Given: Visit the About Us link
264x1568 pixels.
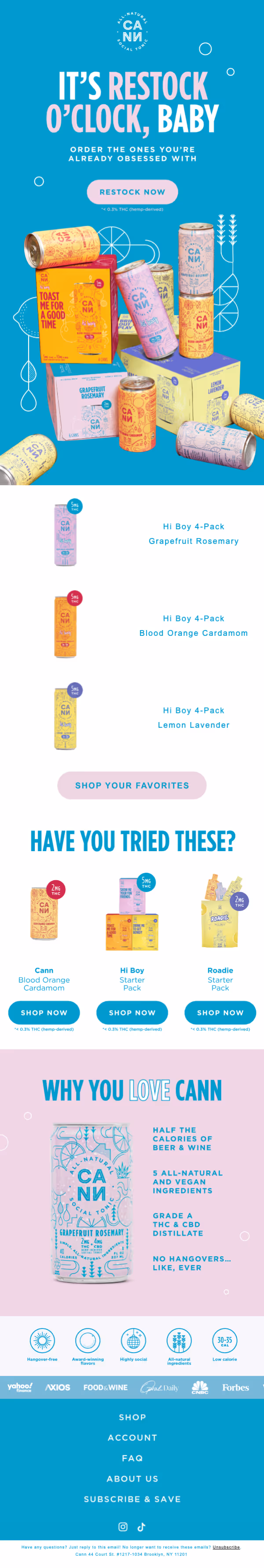Looking at the screenshot, I should (x=132, y=1479).
